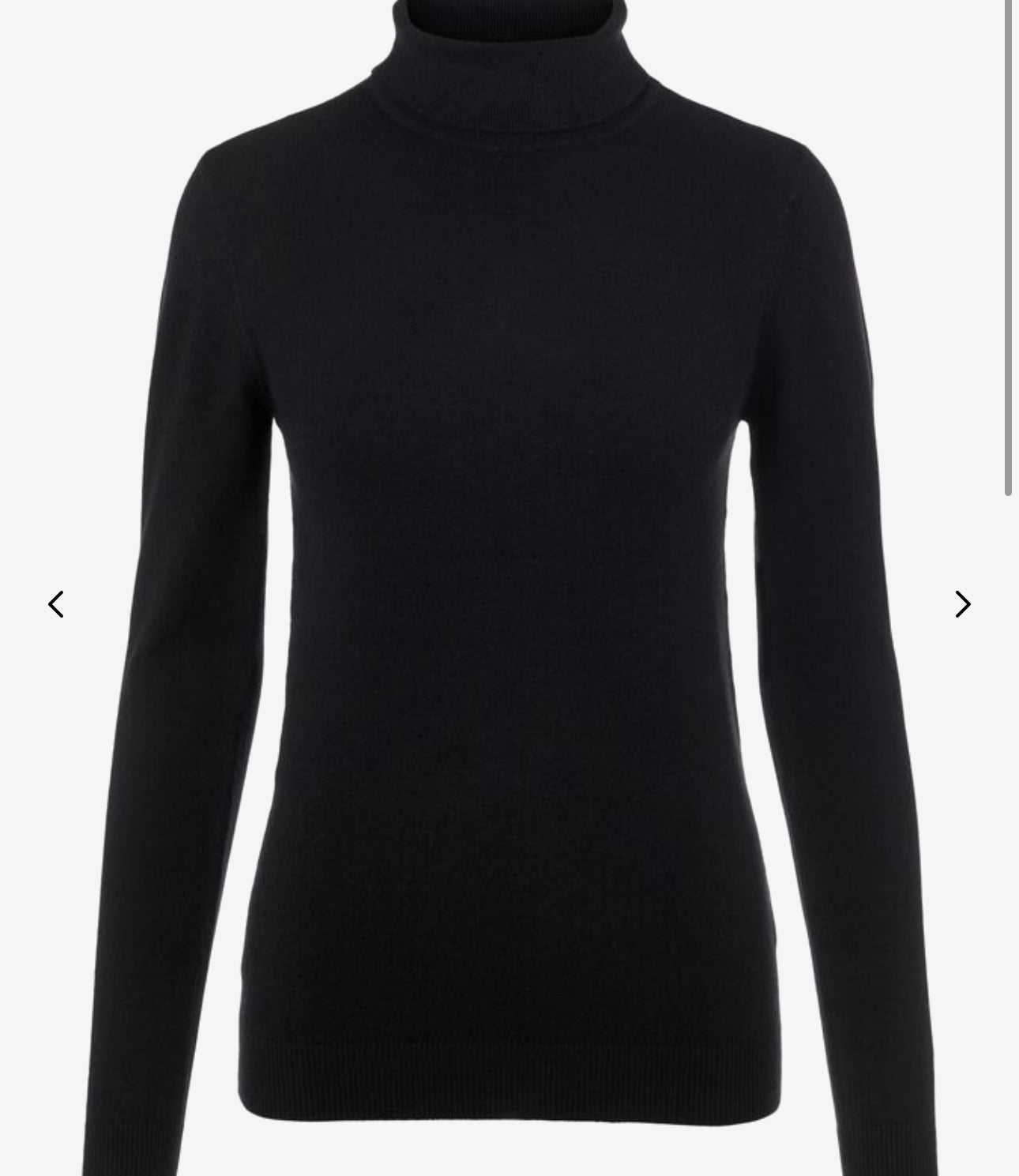Show the previous product image
The width and height of the screenshot is (1019, 1176).
(x=55, y=604)
